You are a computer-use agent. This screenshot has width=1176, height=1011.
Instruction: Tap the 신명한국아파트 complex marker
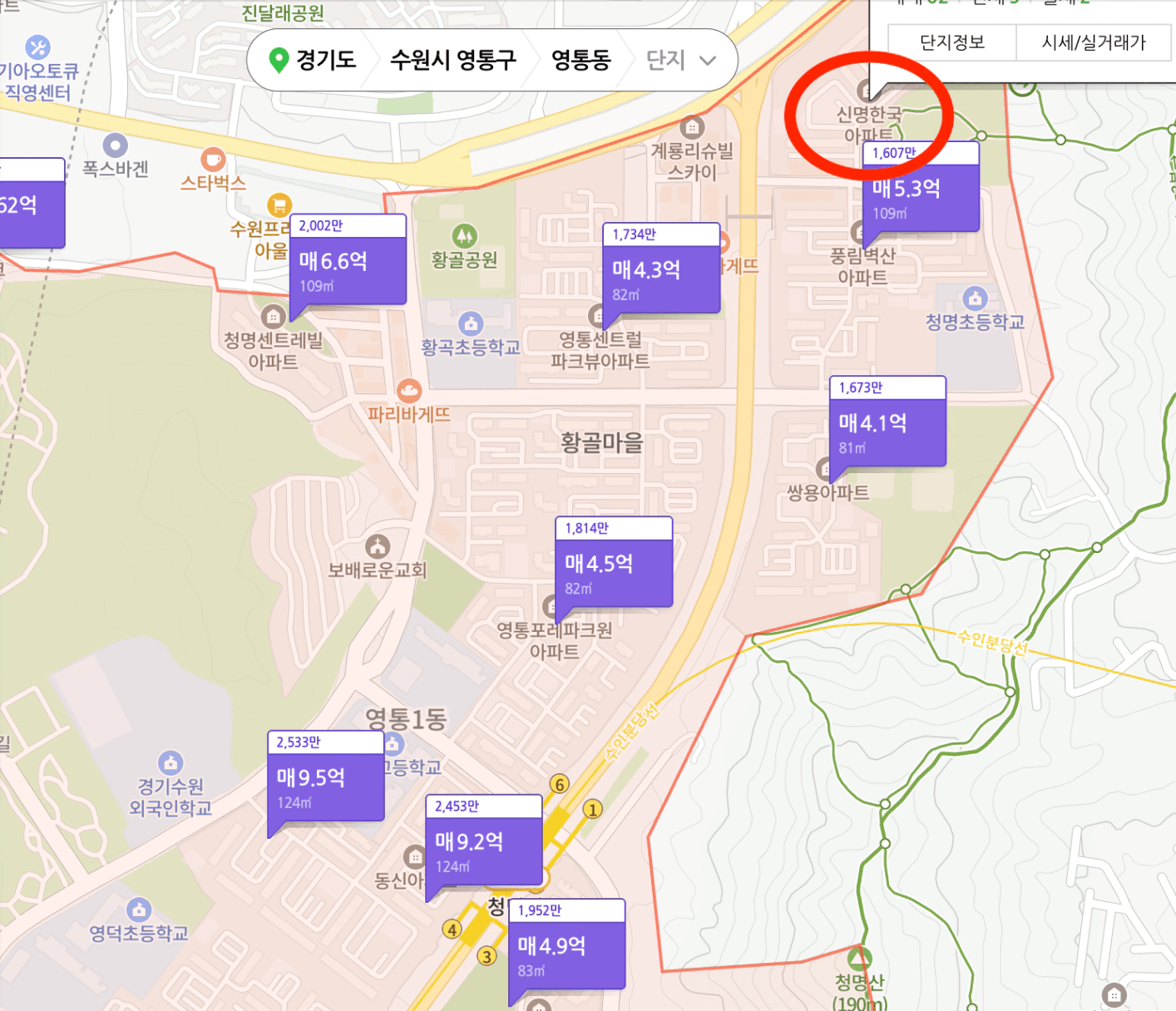tap(867, 91)
